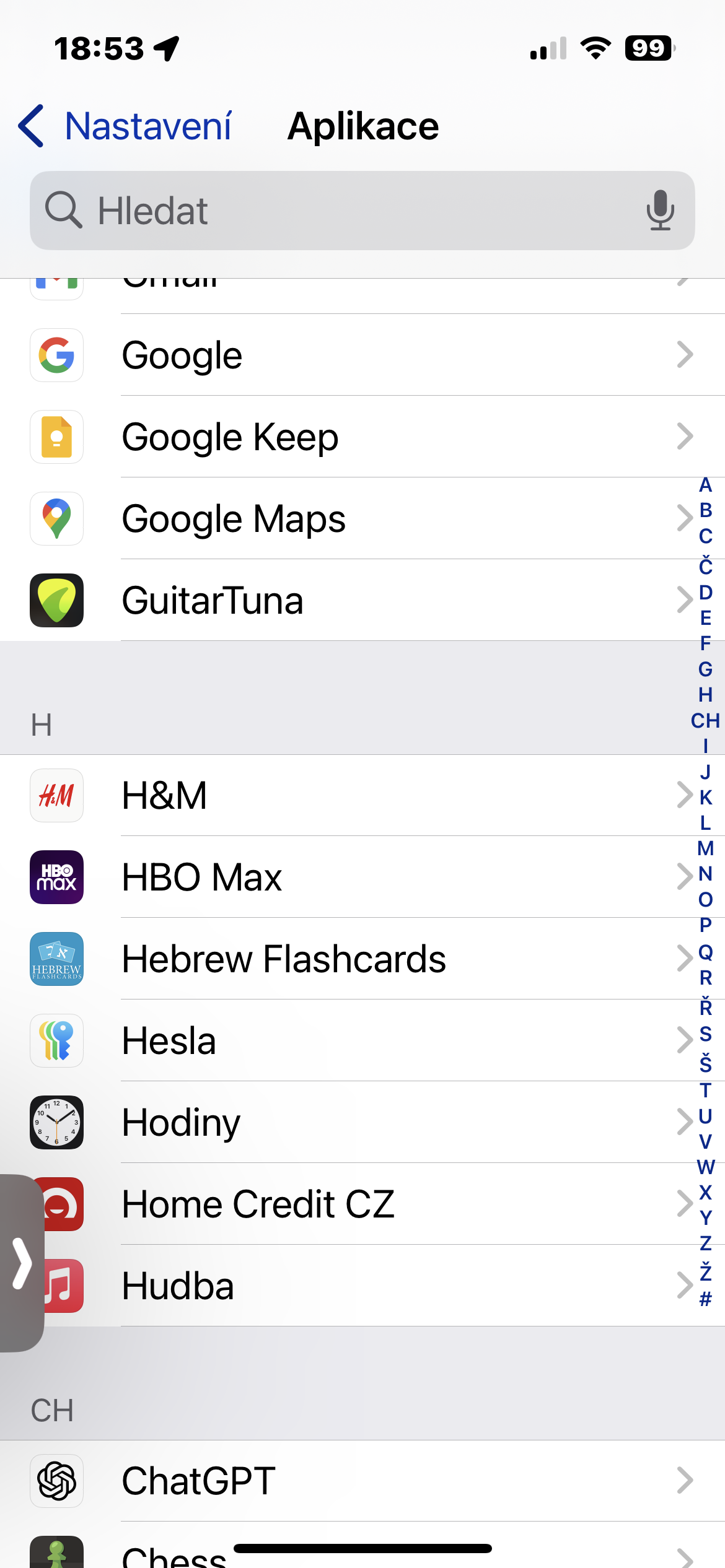Open Home Credit CZ settings
Viewport: 725px width, 1568px height.
click(372, 1204)
